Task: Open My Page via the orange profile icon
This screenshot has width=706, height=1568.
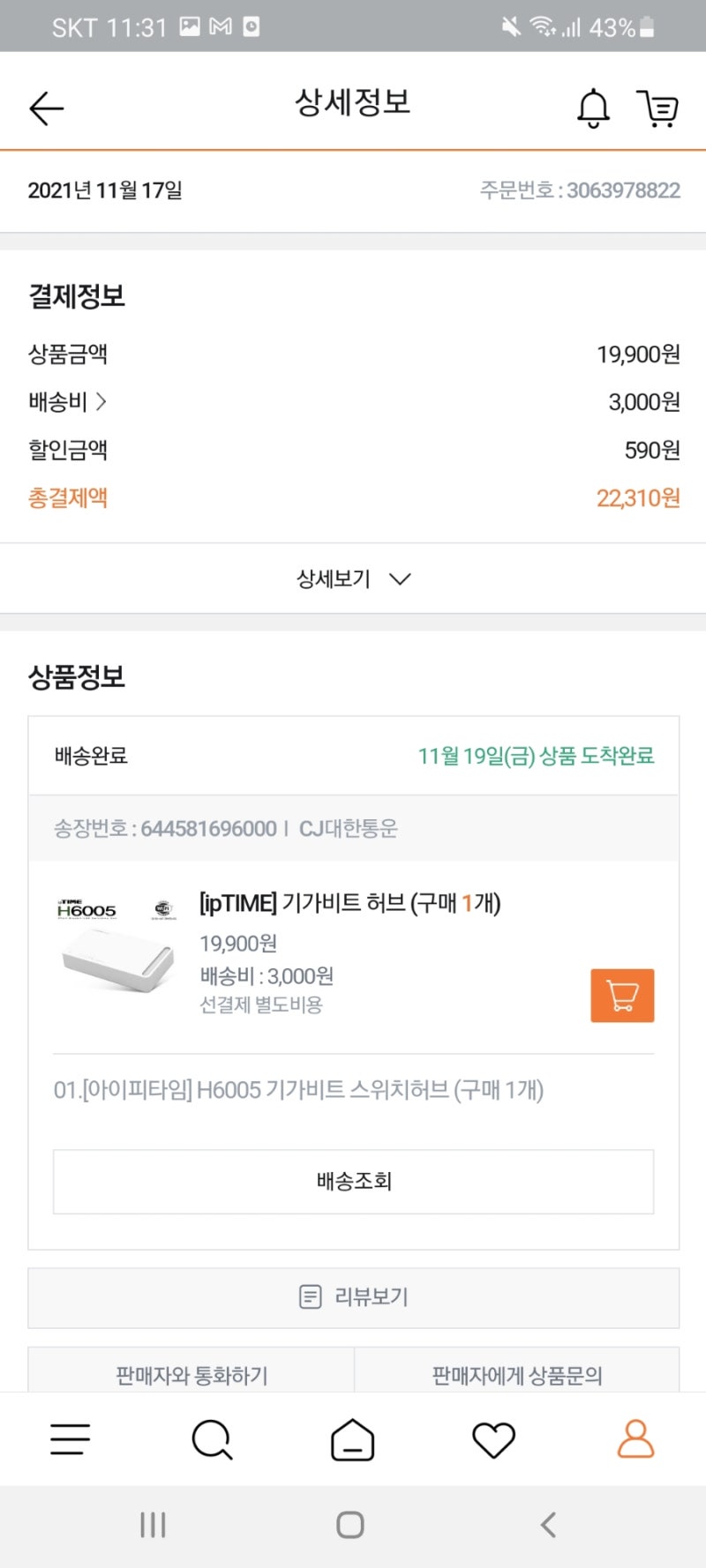Action: pyautogui.click(x=635, y=1438)
